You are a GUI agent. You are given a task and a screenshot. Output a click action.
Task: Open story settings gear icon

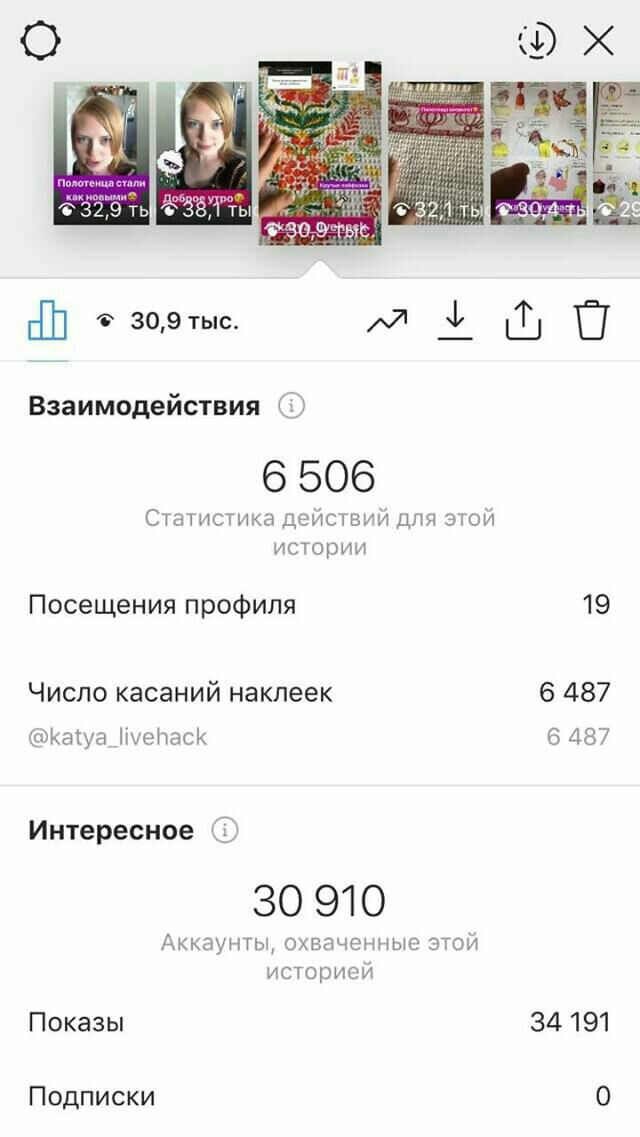point(41,40)
